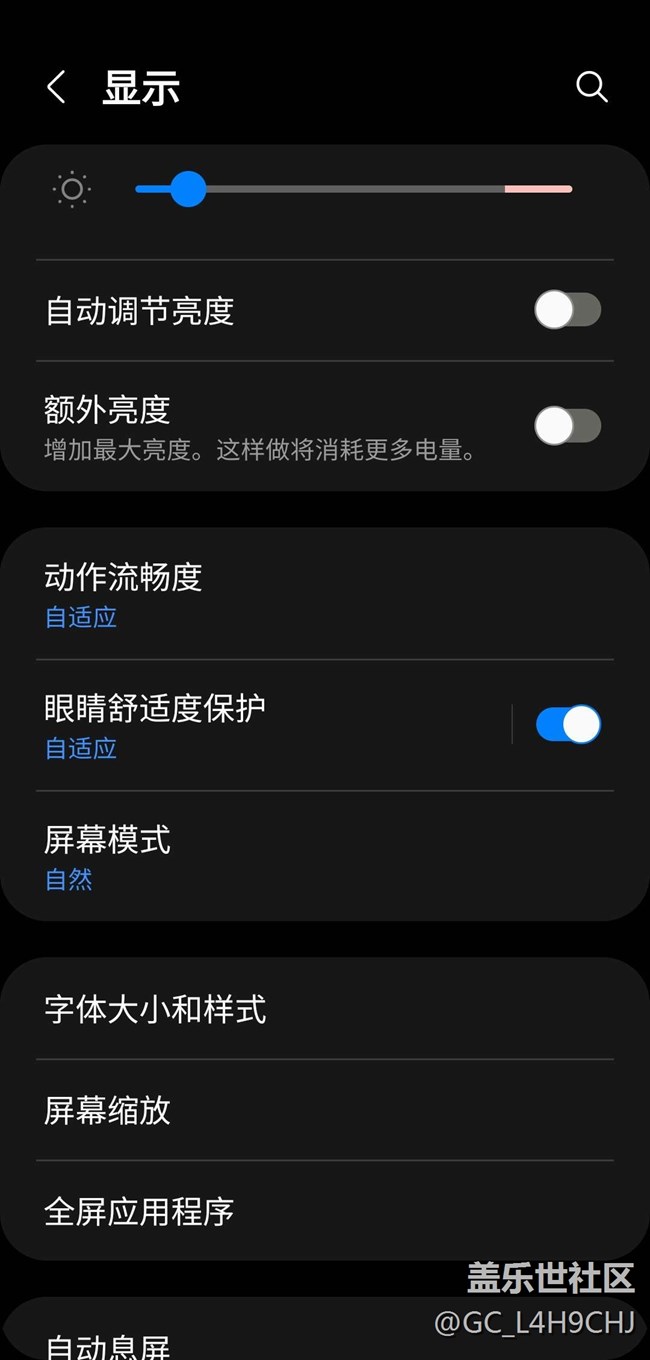Turn on 额外亮度 switch
Screen dimensions: 650x1360
567,426
